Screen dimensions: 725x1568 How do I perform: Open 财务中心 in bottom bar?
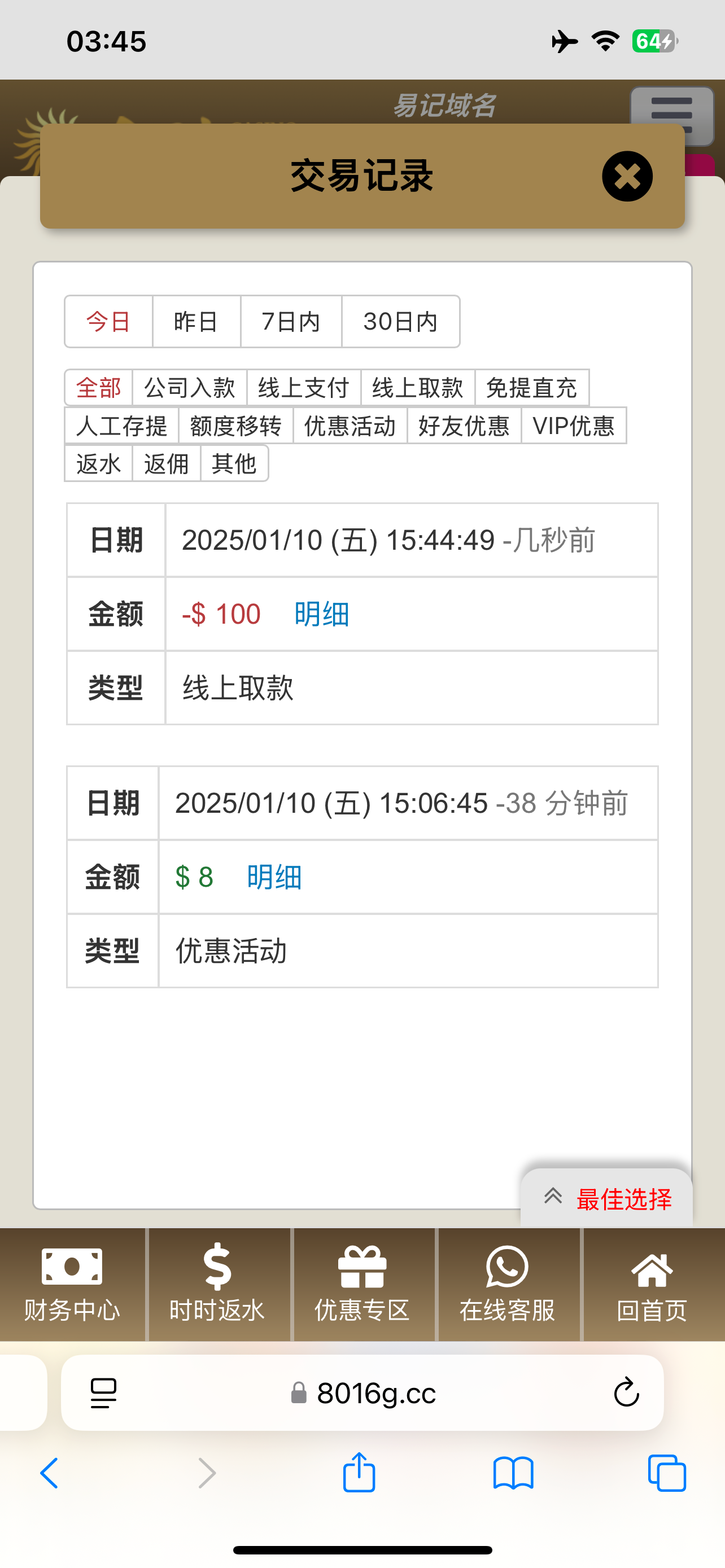[x=72, y=1283]
